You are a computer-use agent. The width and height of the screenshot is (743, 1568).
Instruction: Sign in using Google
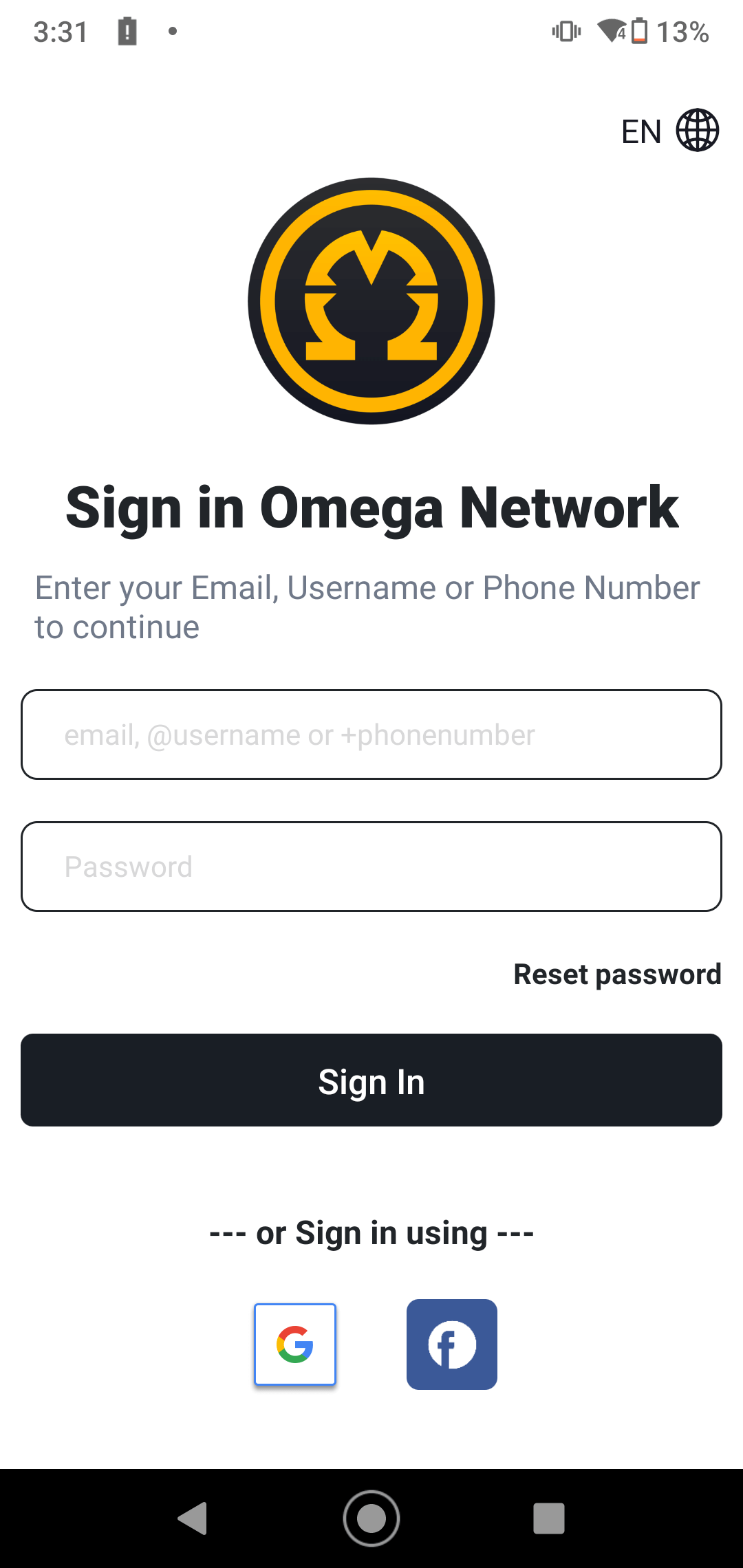pos(295,1344)
